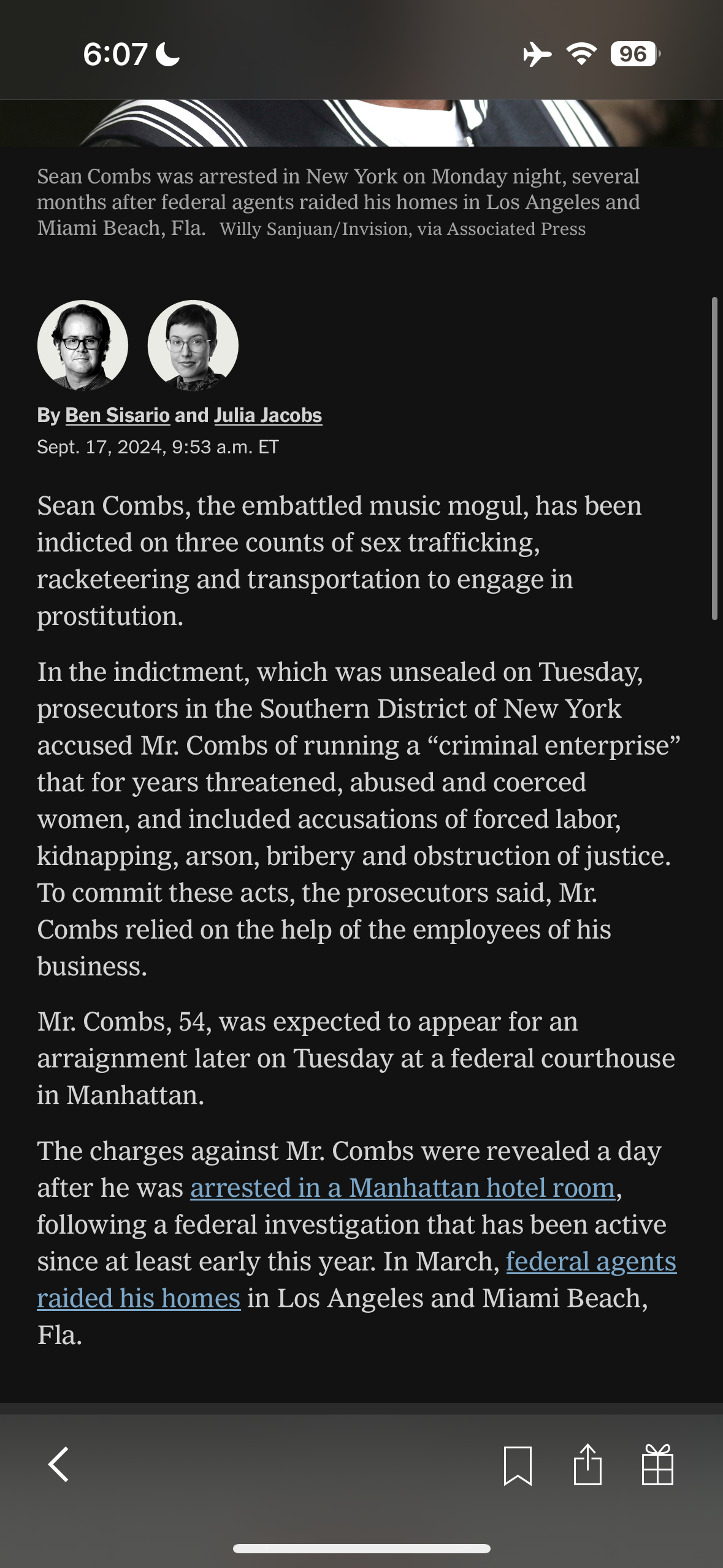This screenshot has height=1568, width=723.
Task: Open Julia Jacobs's author page
Action: coord(267,415)
